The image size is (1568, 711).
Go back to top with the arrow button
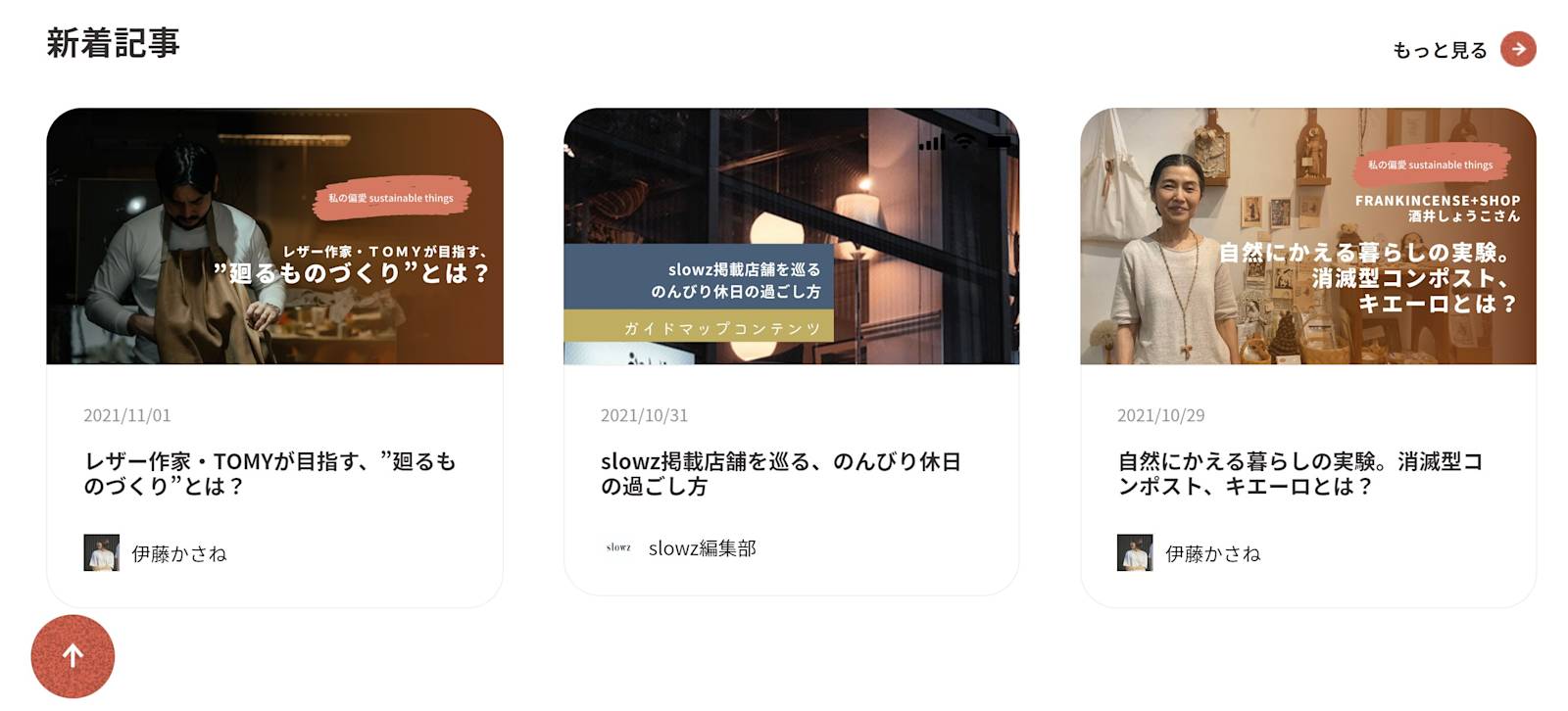73,656
